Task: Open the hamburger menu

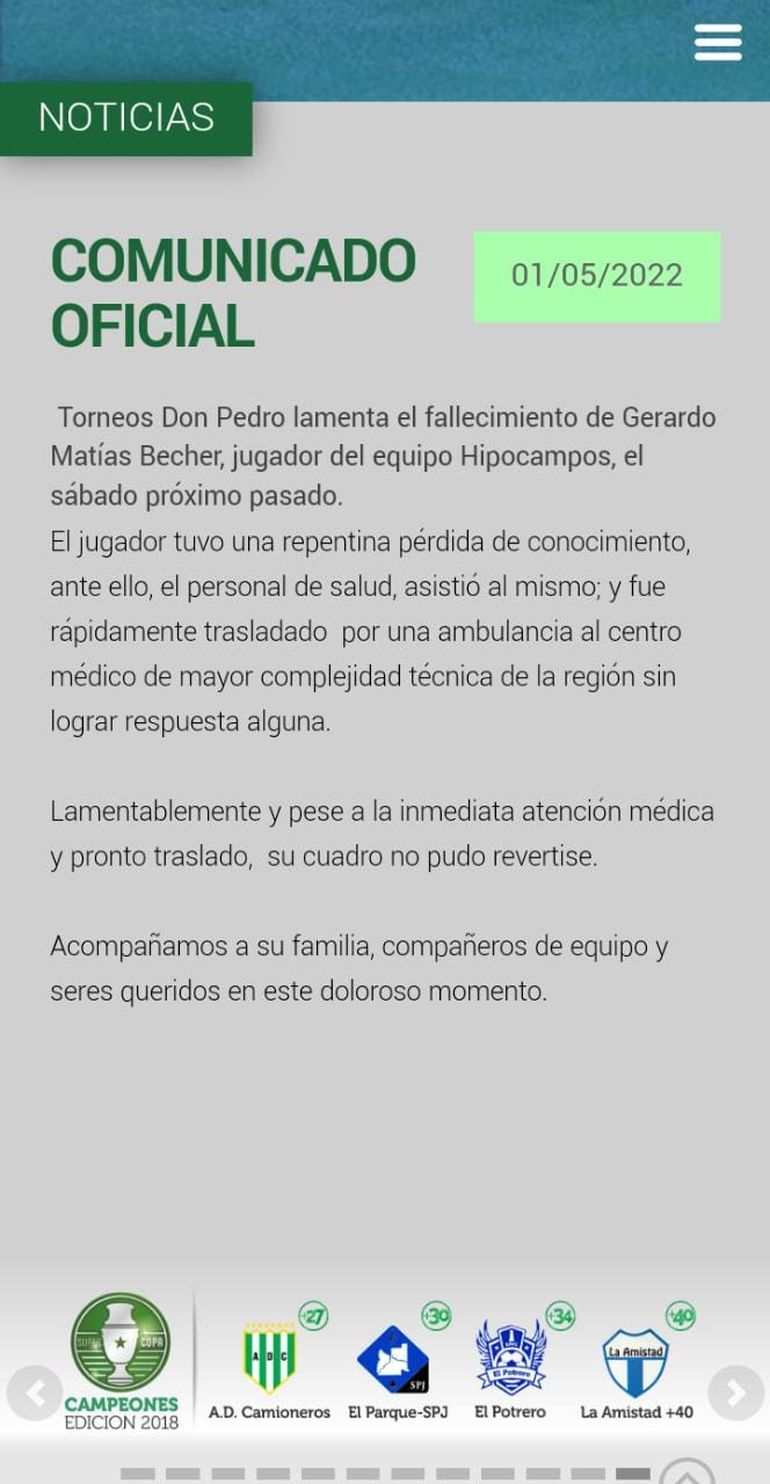Action: pos(717,43)
